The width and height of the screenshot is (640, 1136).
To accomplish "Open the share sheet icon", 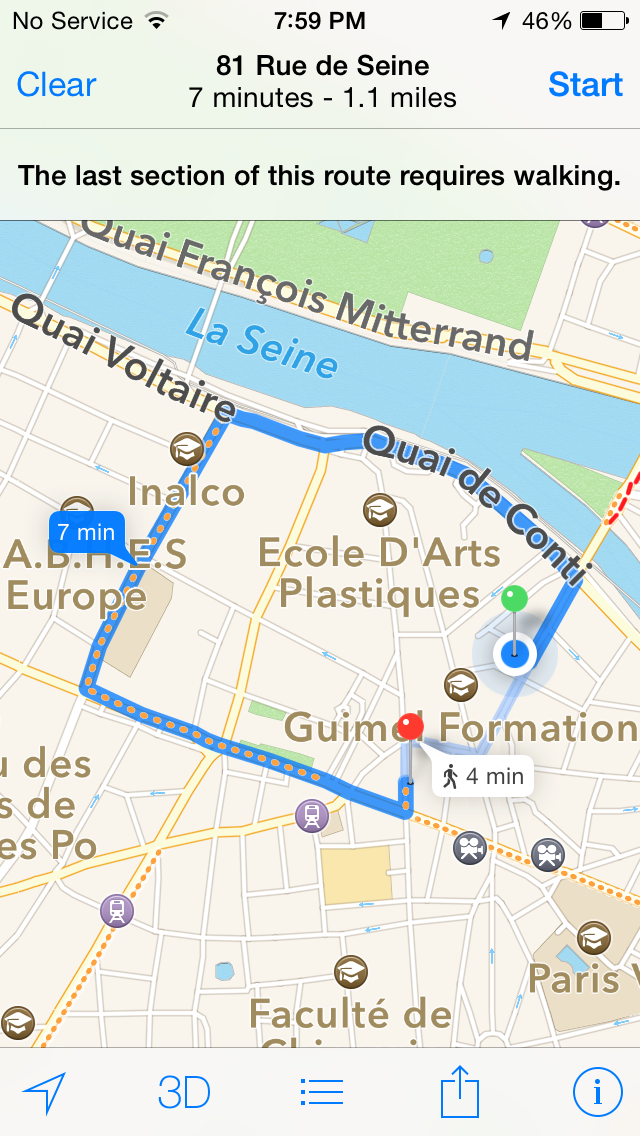I will [x=460, y=1091].
